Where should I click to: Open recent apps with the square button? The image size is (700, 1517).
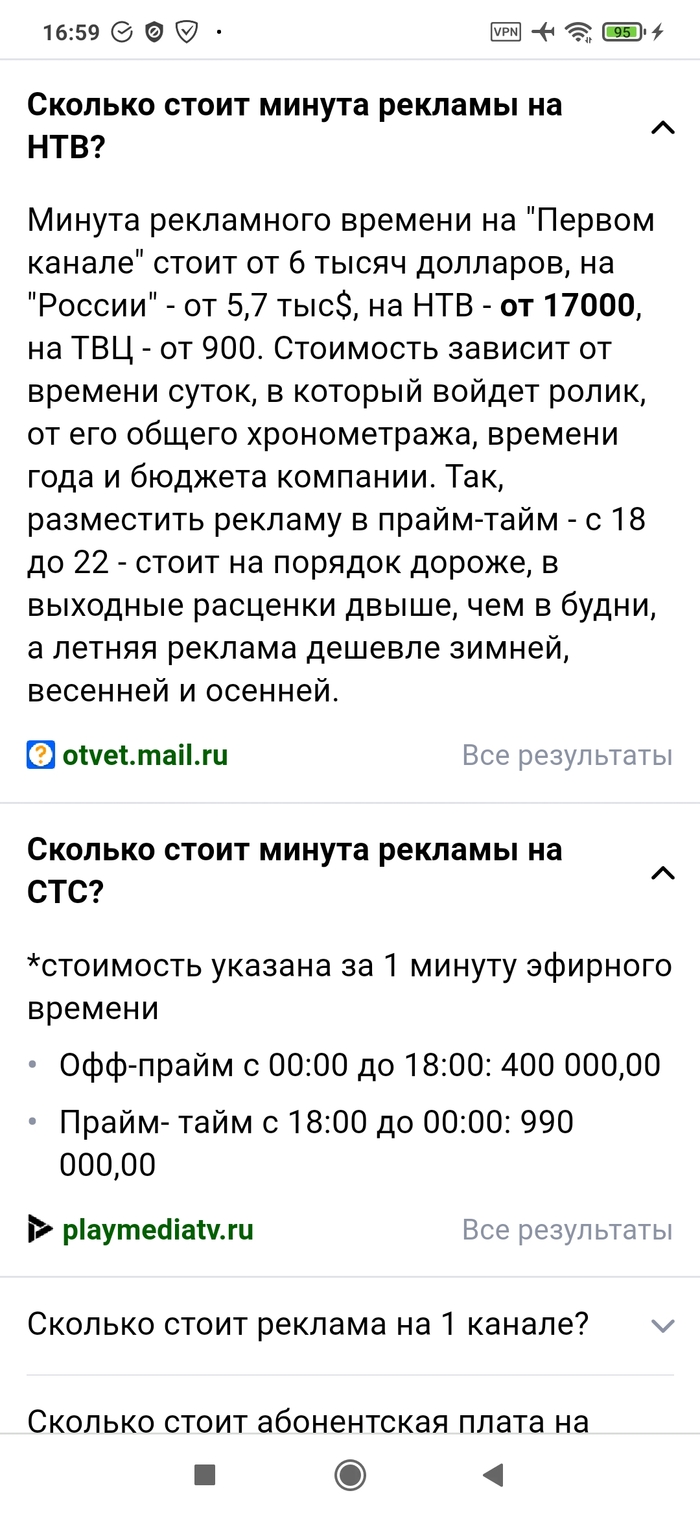205,1474
